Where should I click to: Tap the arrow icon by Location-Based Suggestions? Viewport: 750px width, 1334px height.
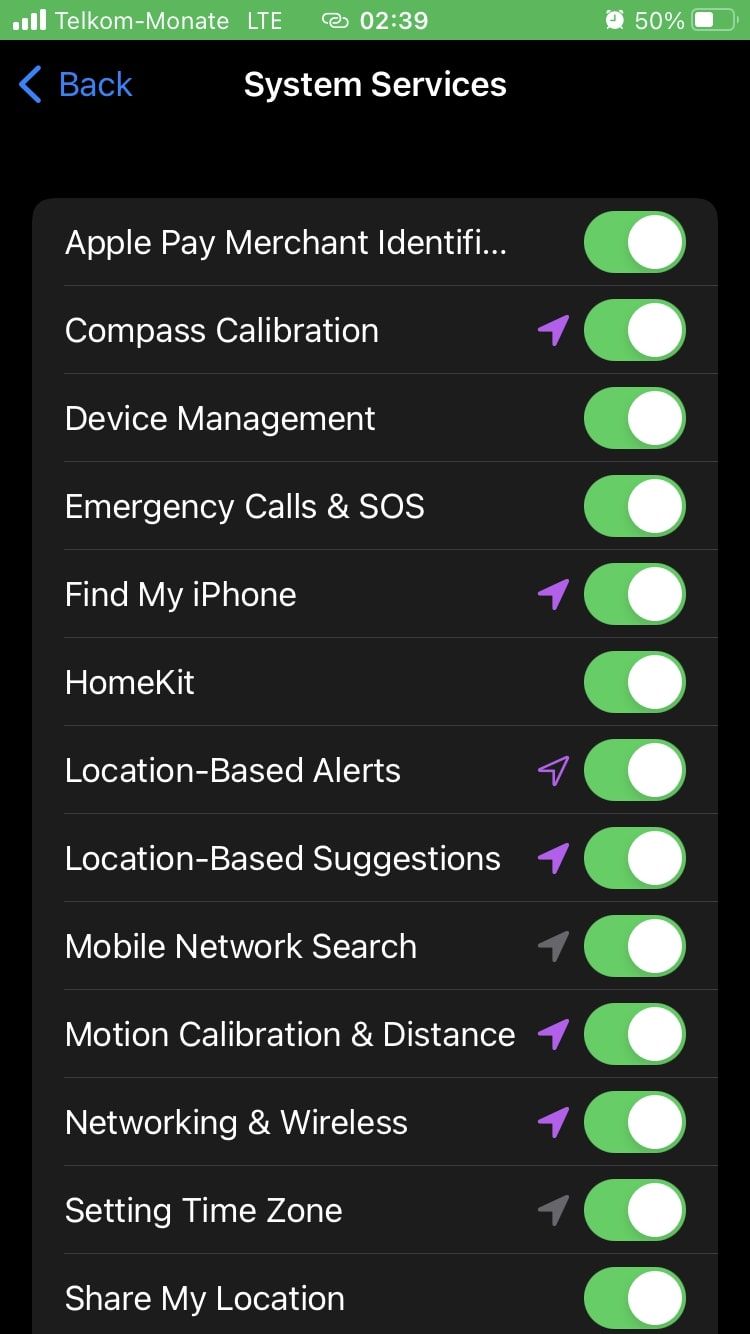552,858
